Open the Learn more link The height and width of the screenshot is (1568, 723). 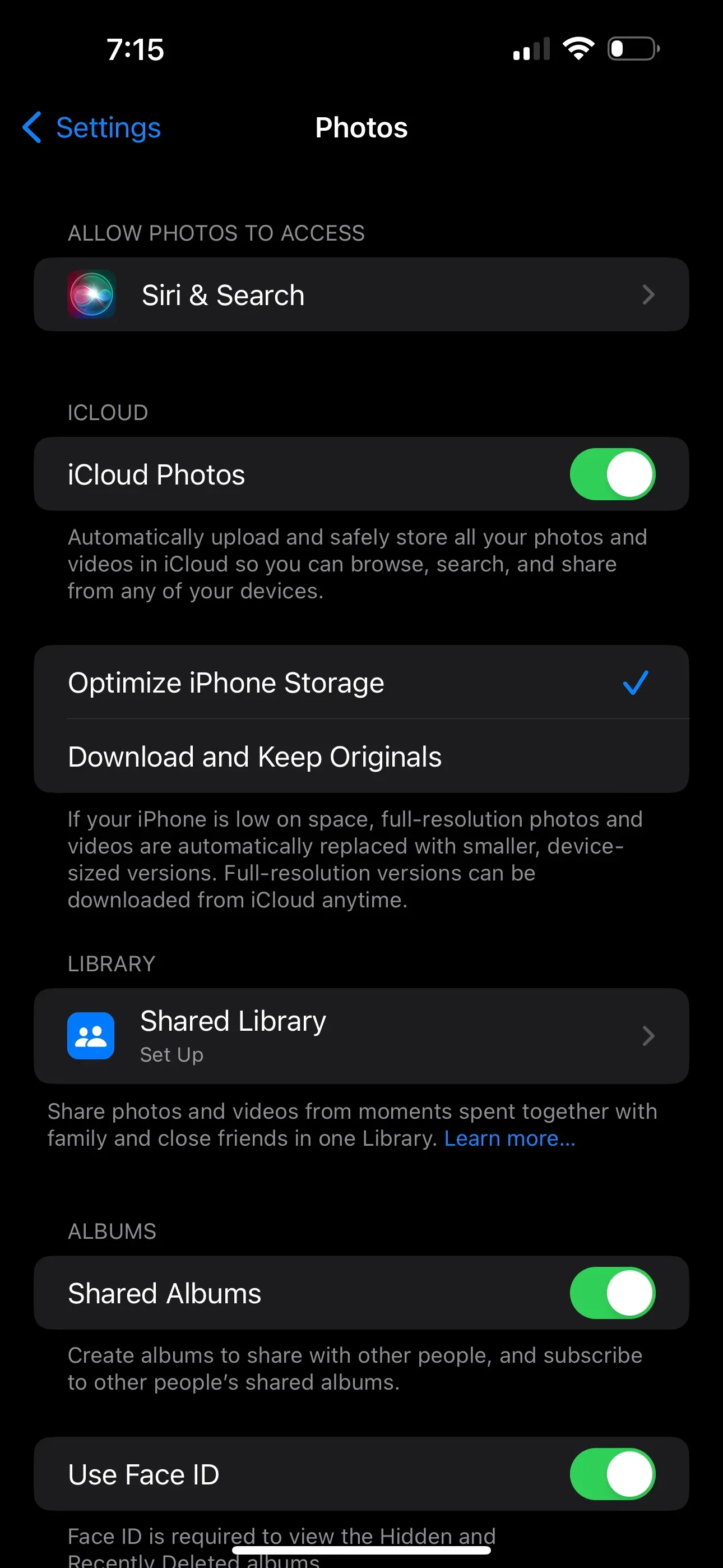tap(510, 1138)
